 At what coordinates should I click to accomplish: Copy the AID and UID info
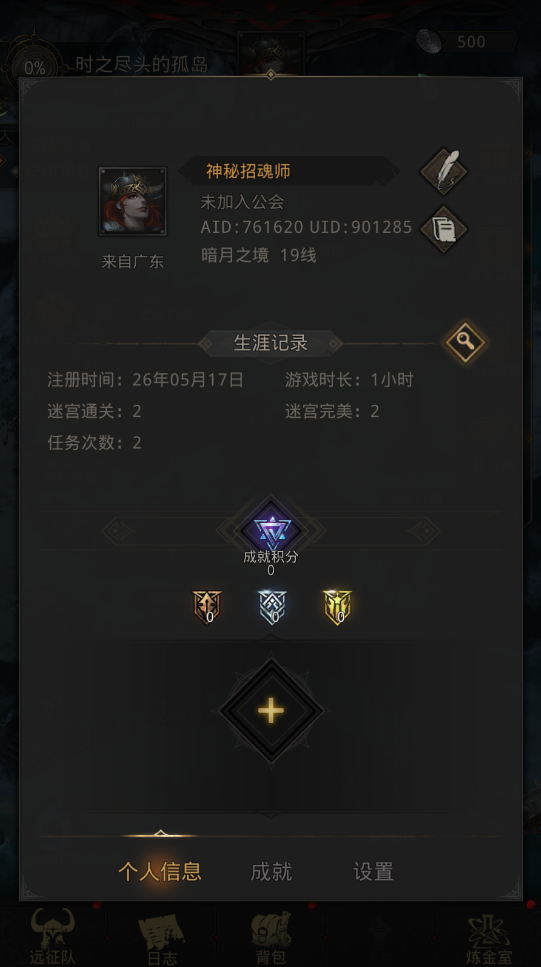444,229
